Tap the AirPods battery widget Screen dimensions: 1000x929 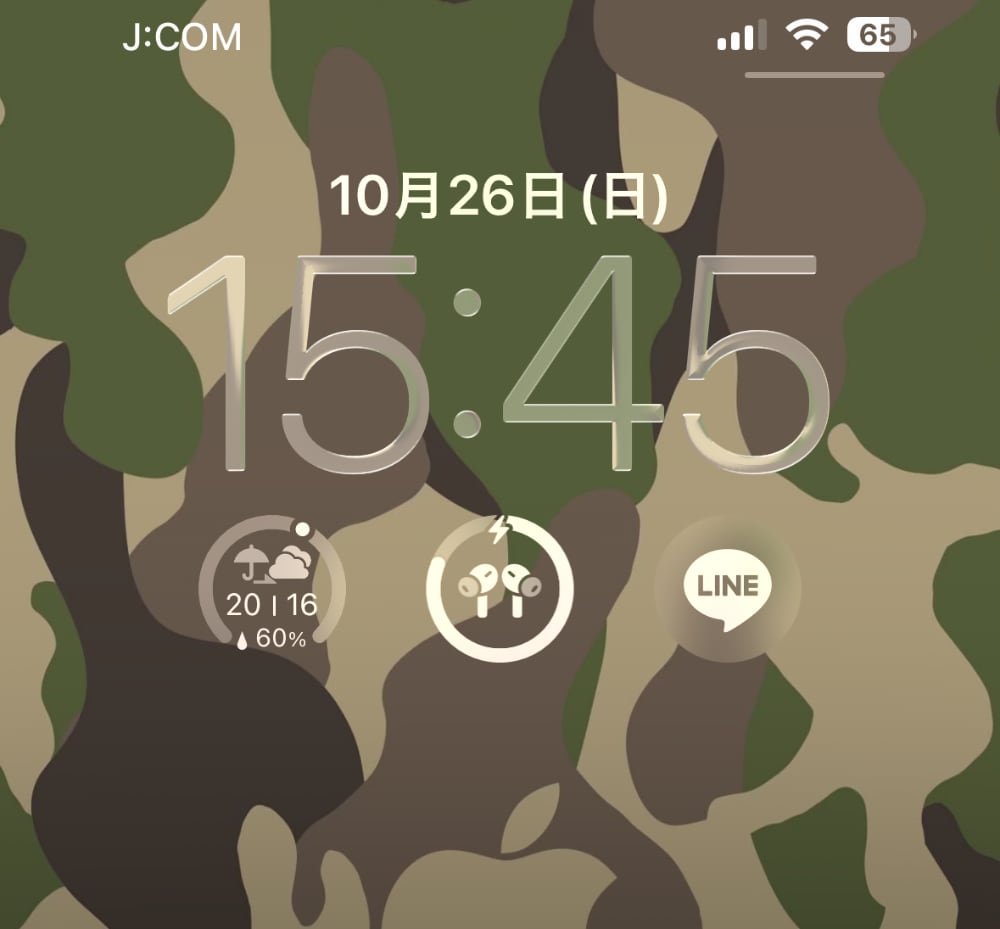(x=500, y=588)
